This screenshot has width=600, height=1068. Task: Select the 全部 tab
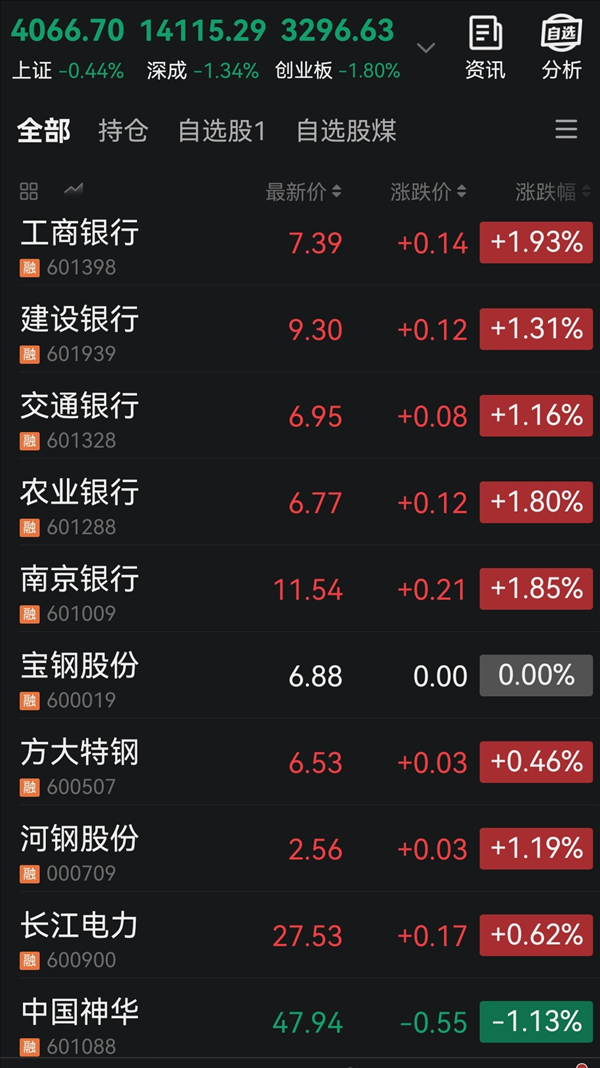[44, 131]
